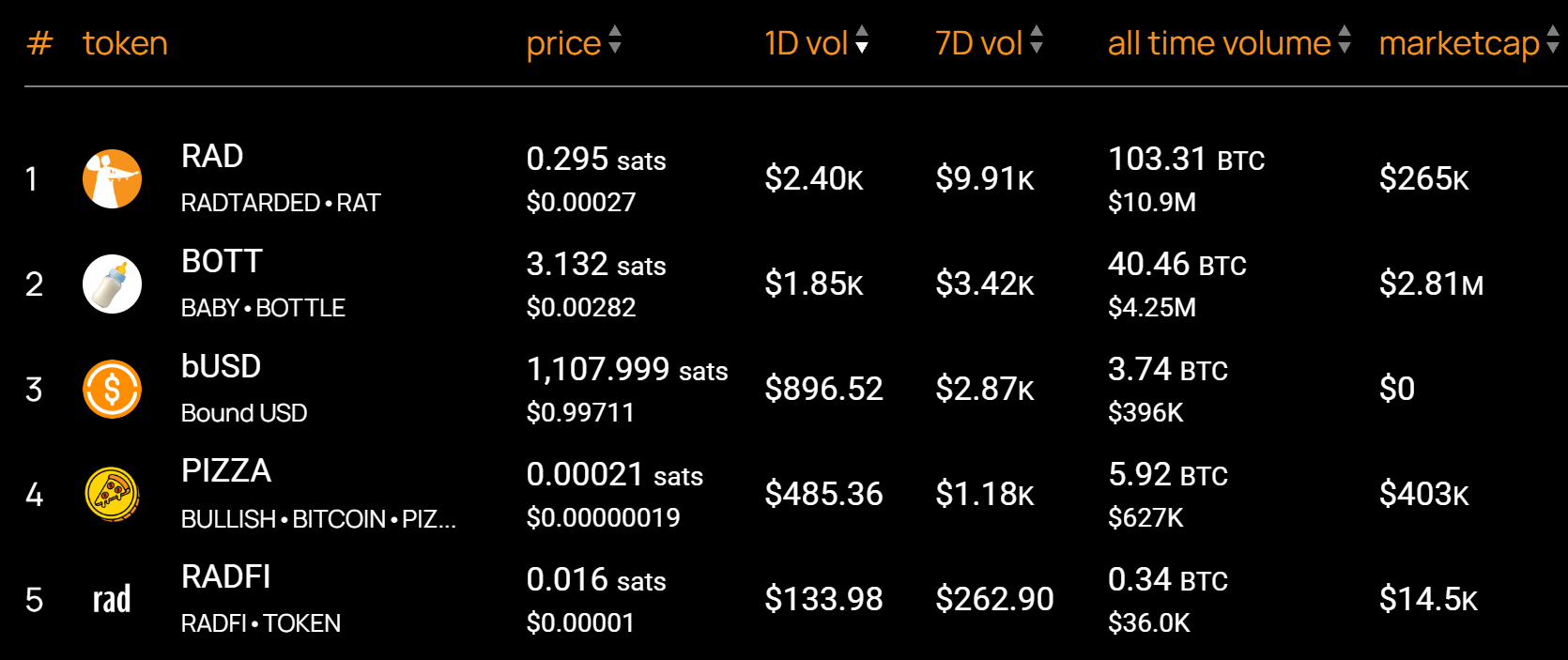This screenshot has width=1568, height=660.
Task: Open the BOTT token details
Action: 222,262
